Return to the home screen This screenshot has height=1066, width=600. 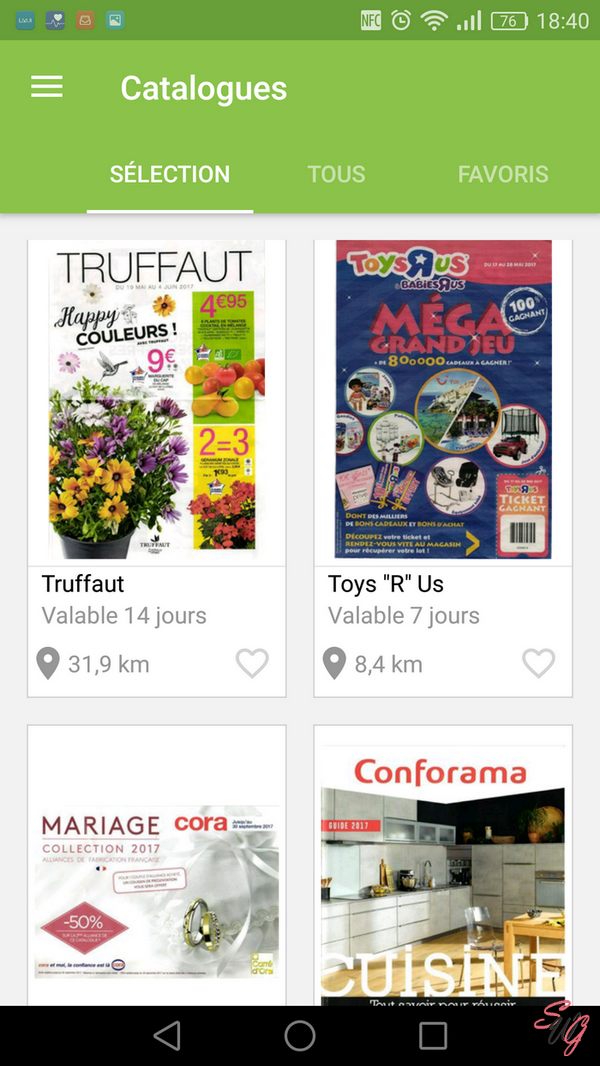[300, 1035]
